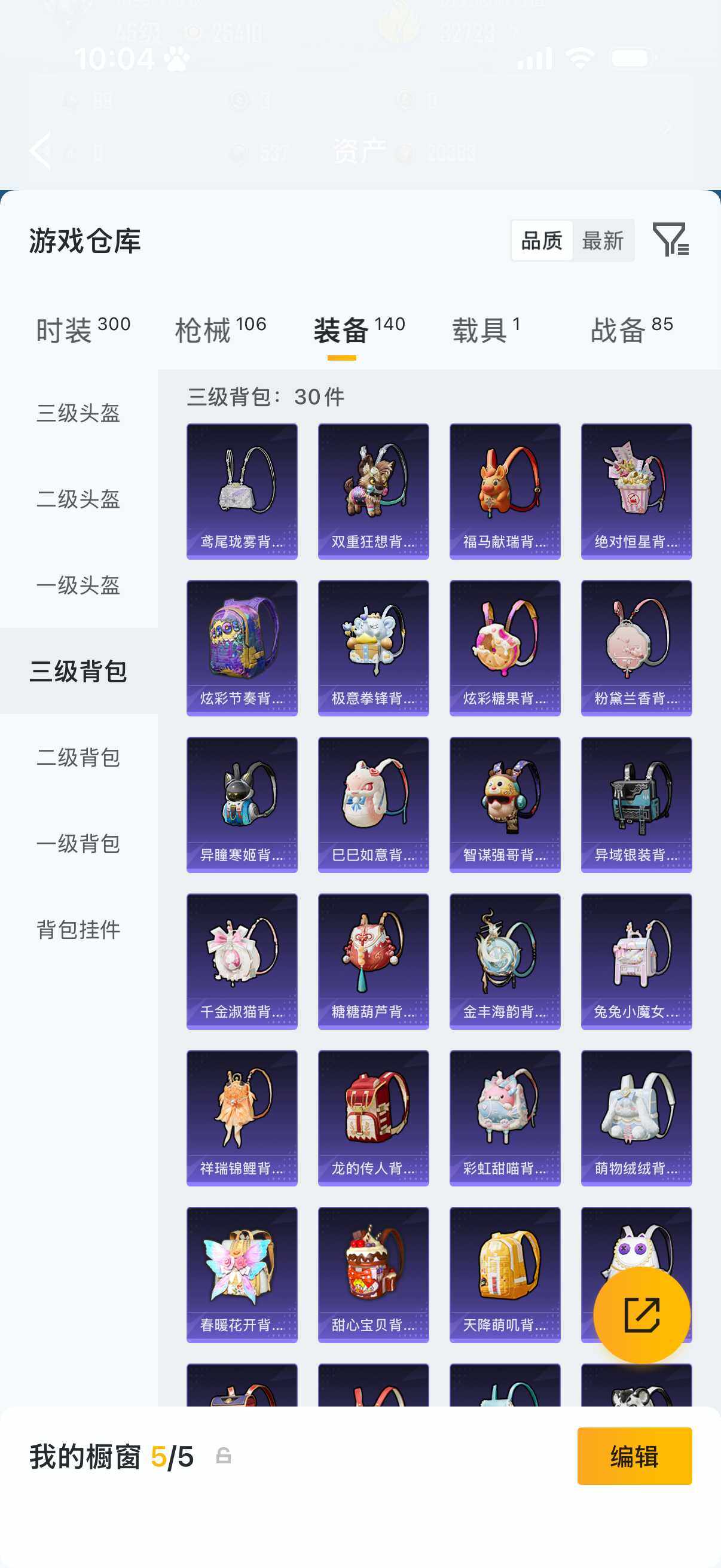Viewport: 721px width, 1568px height.
Task: Switch to the 时装 tab
Action: click(83, 331)
